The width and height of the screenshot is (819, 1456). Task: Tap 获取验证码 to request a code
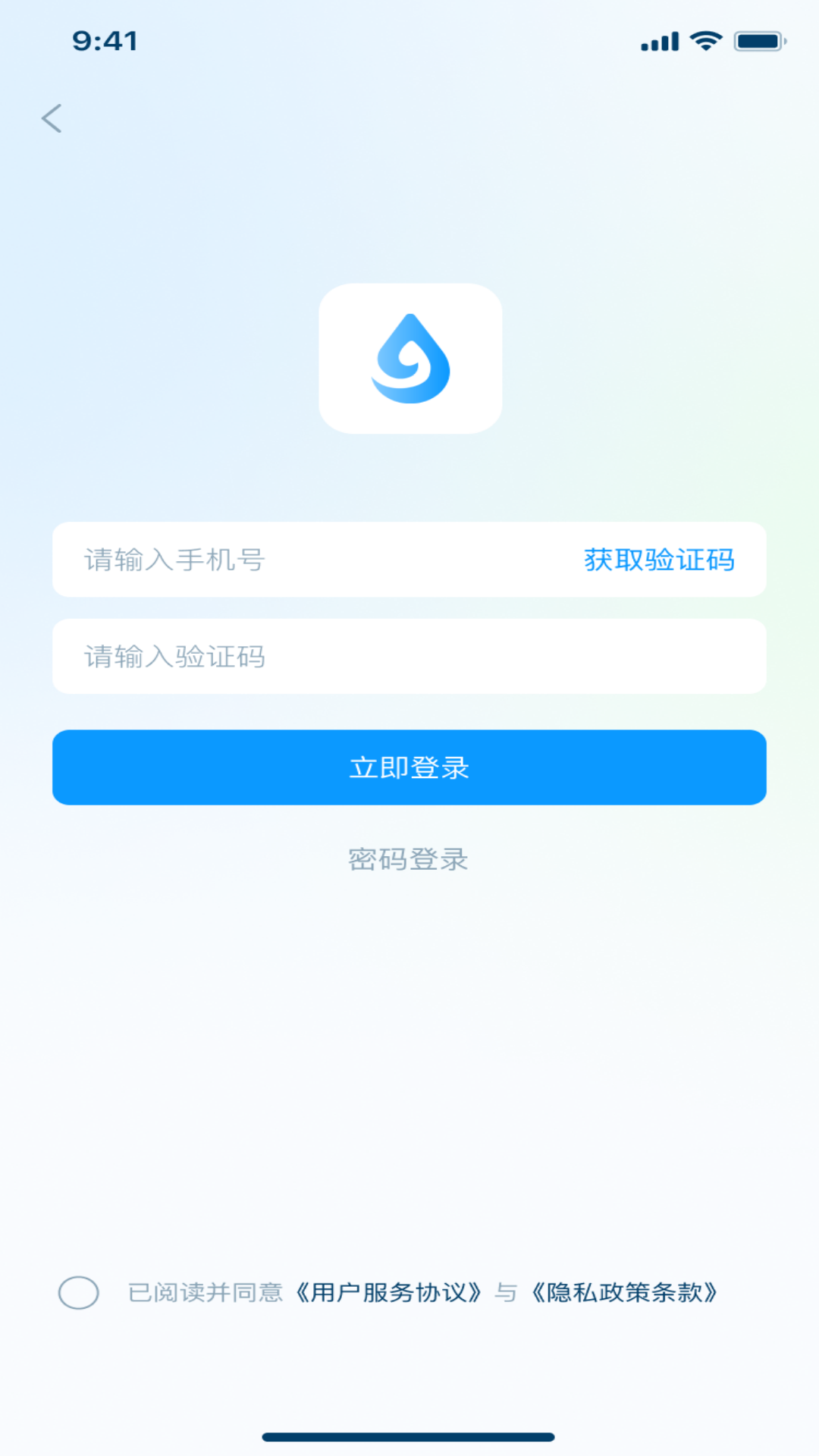point(658,560)
